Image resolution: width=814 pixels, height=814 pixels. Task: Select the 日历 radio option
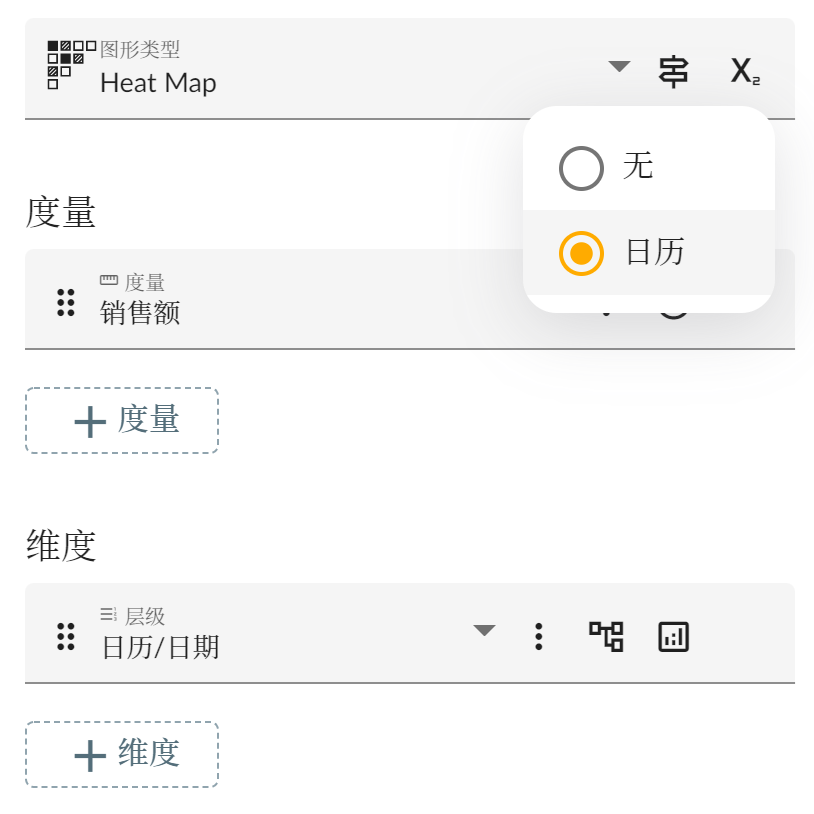pyautogui.click(x=582, y=253)
